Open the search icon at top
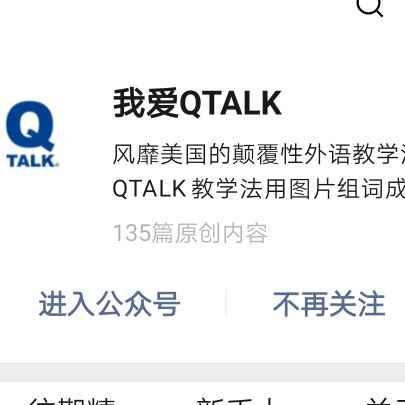The height and width of the screenshot is (405, 405). (x=370, y=6)
